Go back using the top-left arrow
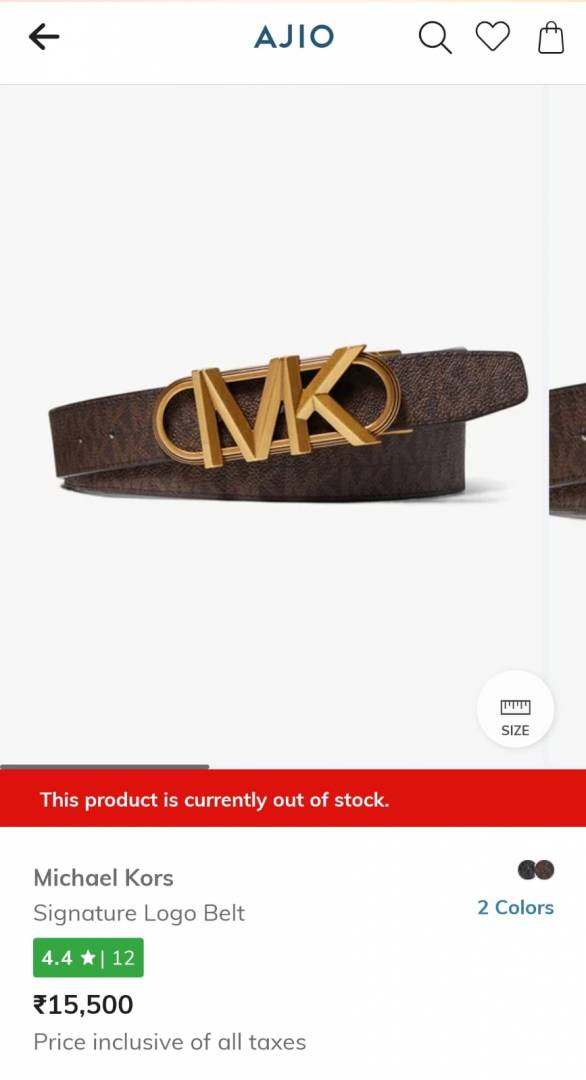586x1080 pixels. click(x=44, y=37)
